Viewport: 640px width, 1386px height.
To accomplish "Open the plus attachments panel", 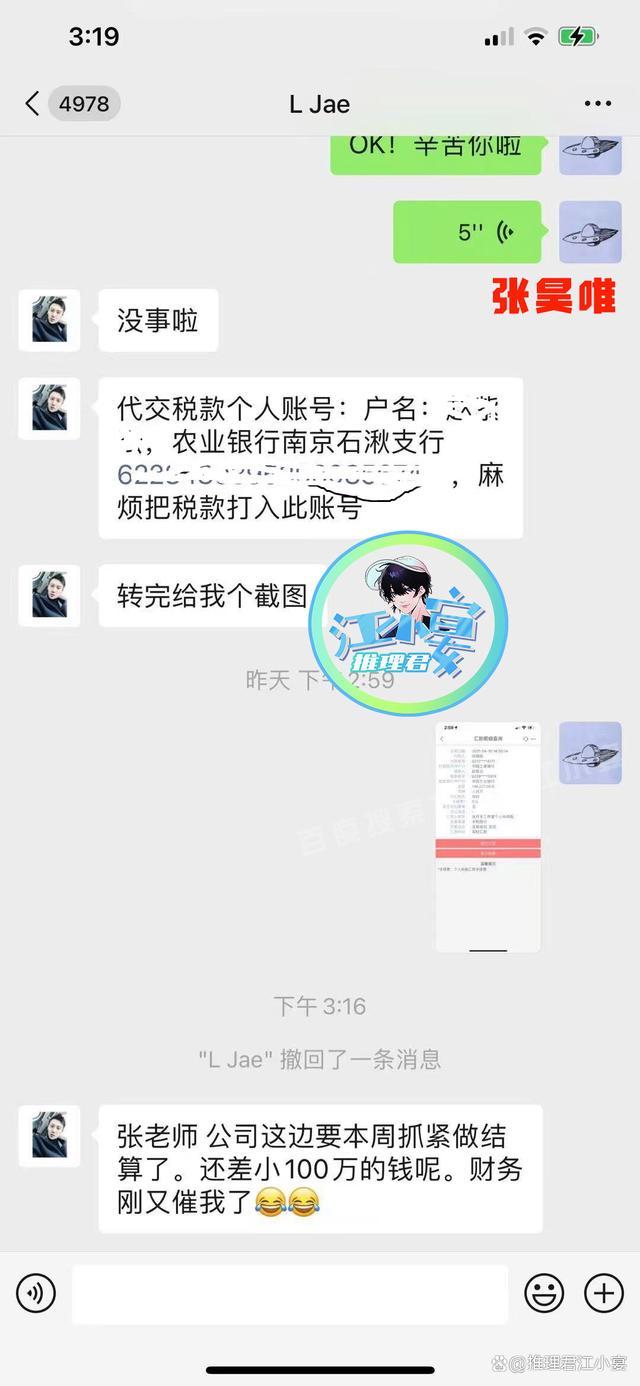I will (x=603, y=1294).
